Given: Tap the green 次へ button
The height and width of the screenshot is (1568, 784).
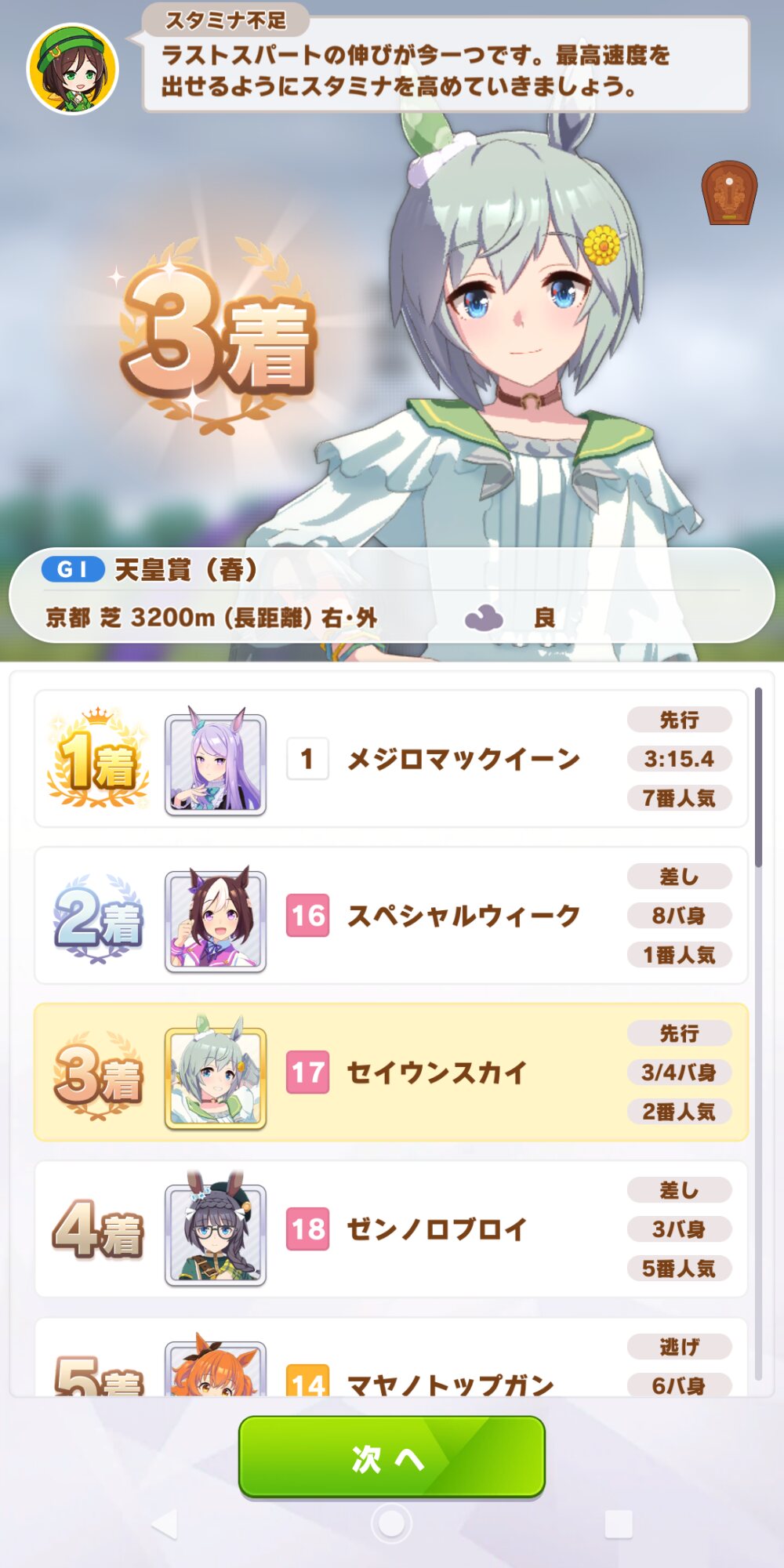Looking at the screenshot, I should [391, 1457].
